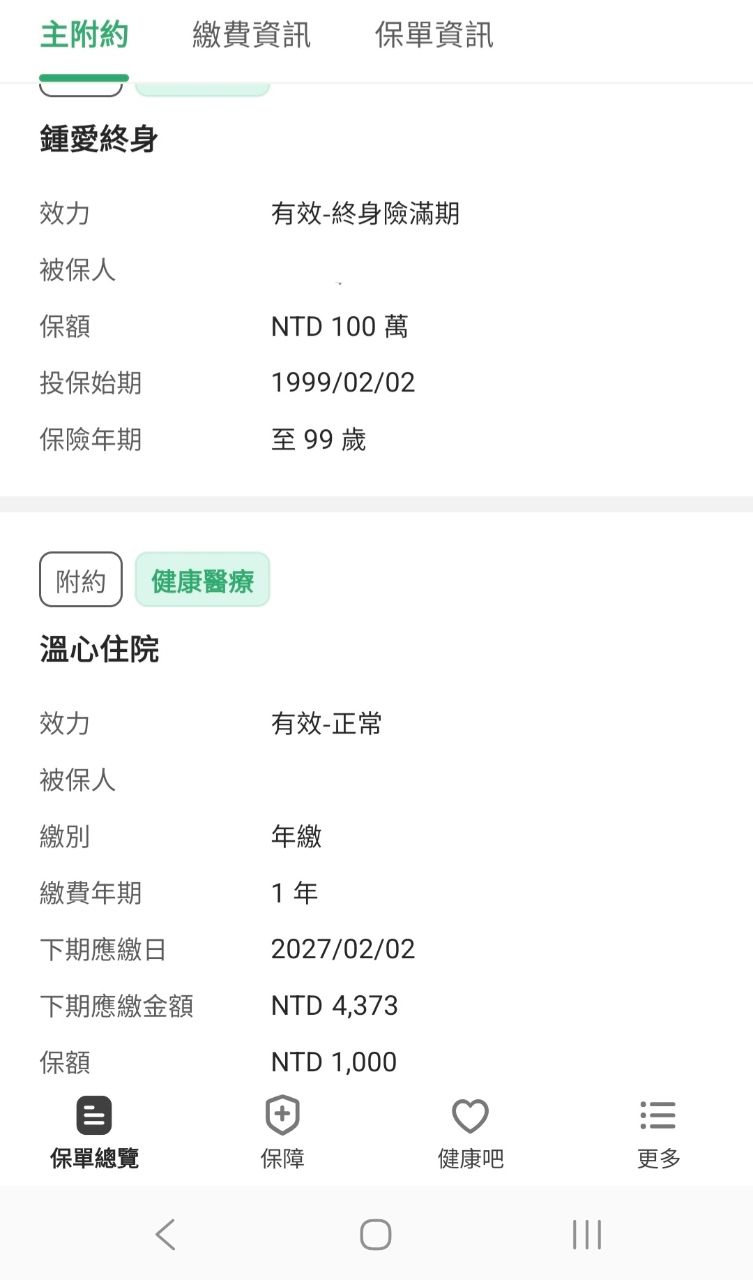Switch to the 繳費資訊 tab

[x=251, y=35]
